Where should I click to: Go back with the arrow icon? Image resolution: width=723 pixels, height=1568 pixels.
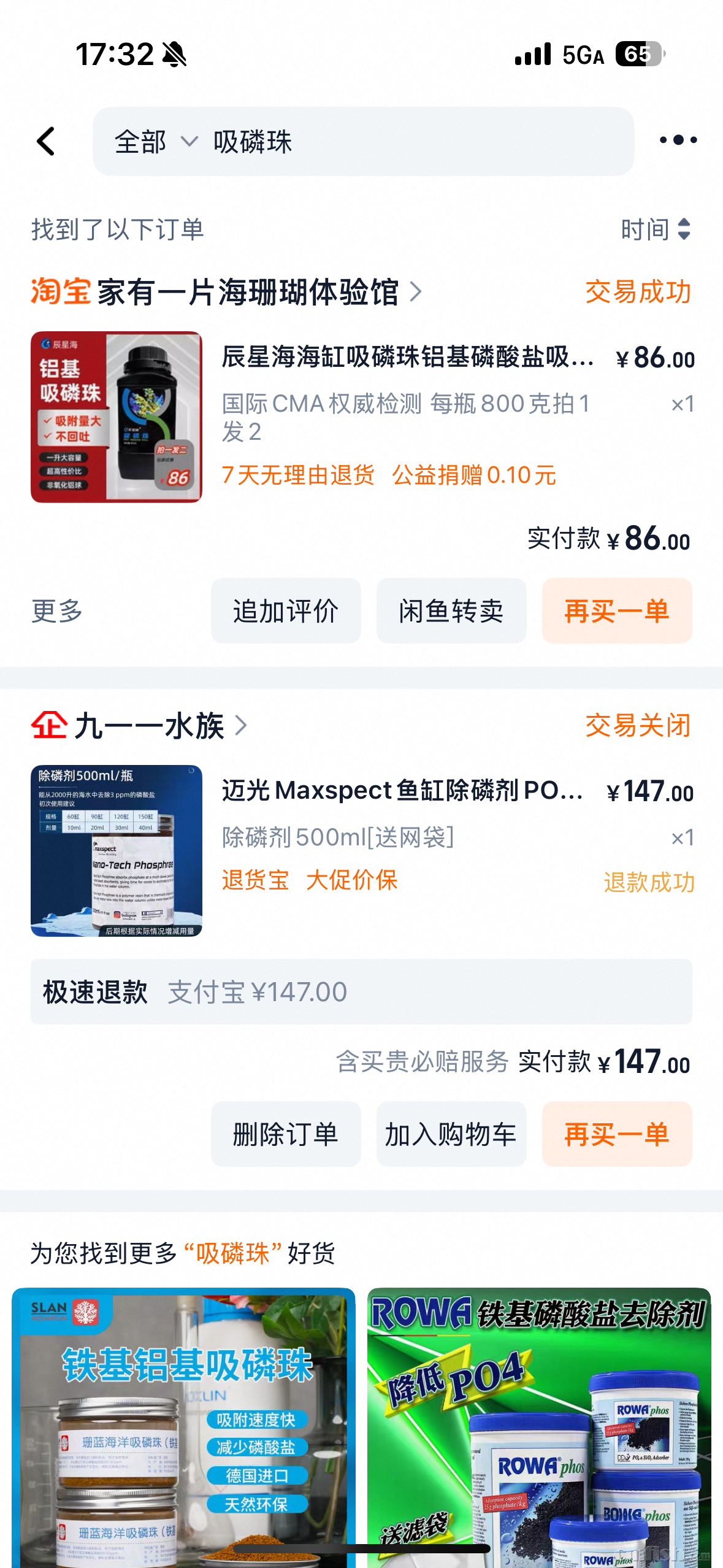47,142
